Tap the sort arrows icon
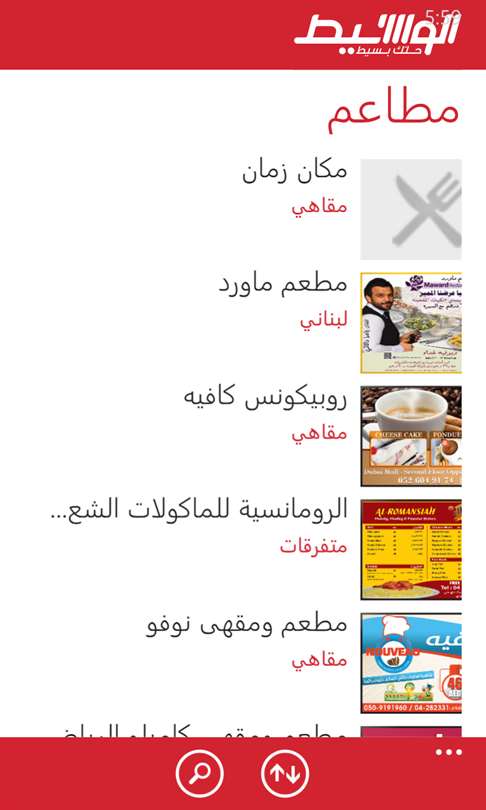486x810 pixels. [285, 773]
